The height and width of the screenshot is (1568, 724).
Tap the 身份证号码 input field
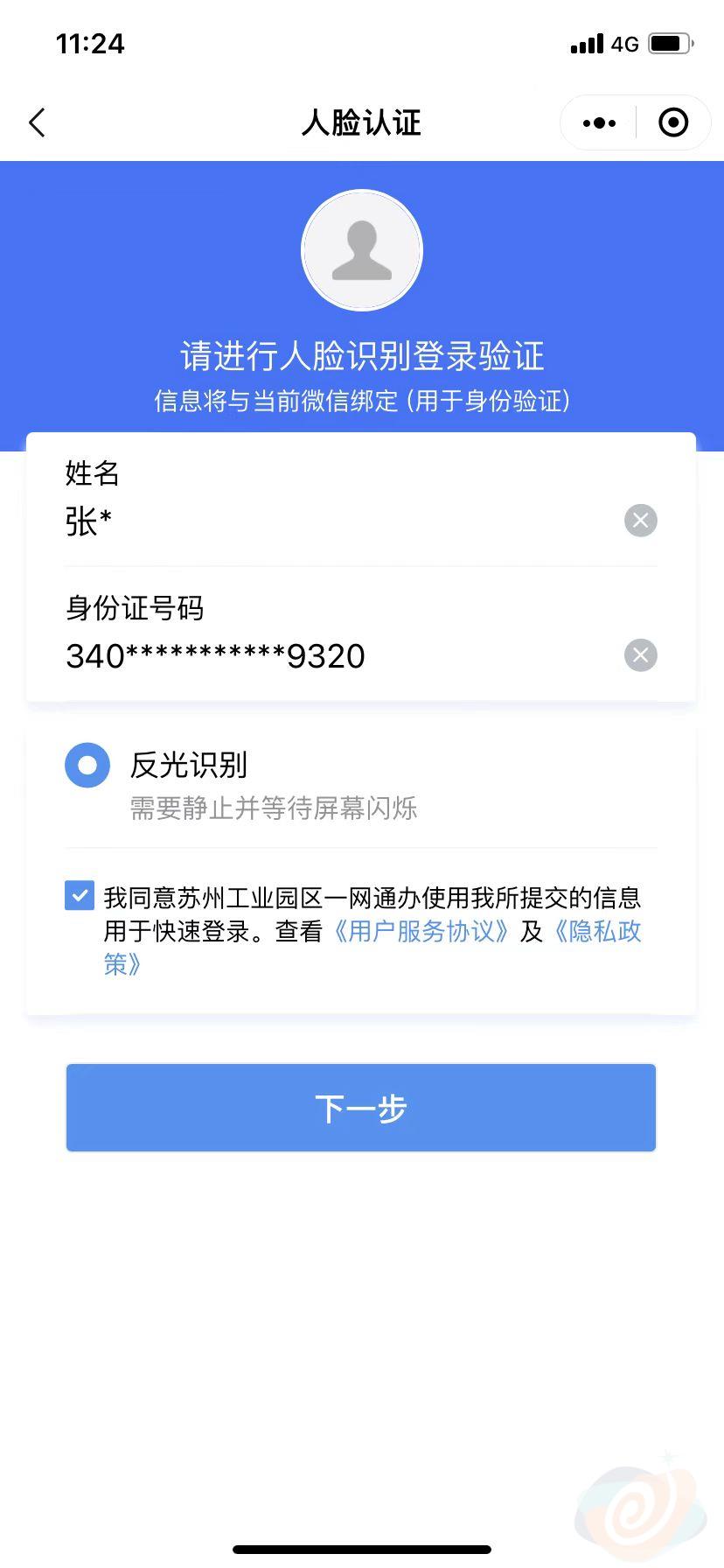click(332, 656)
